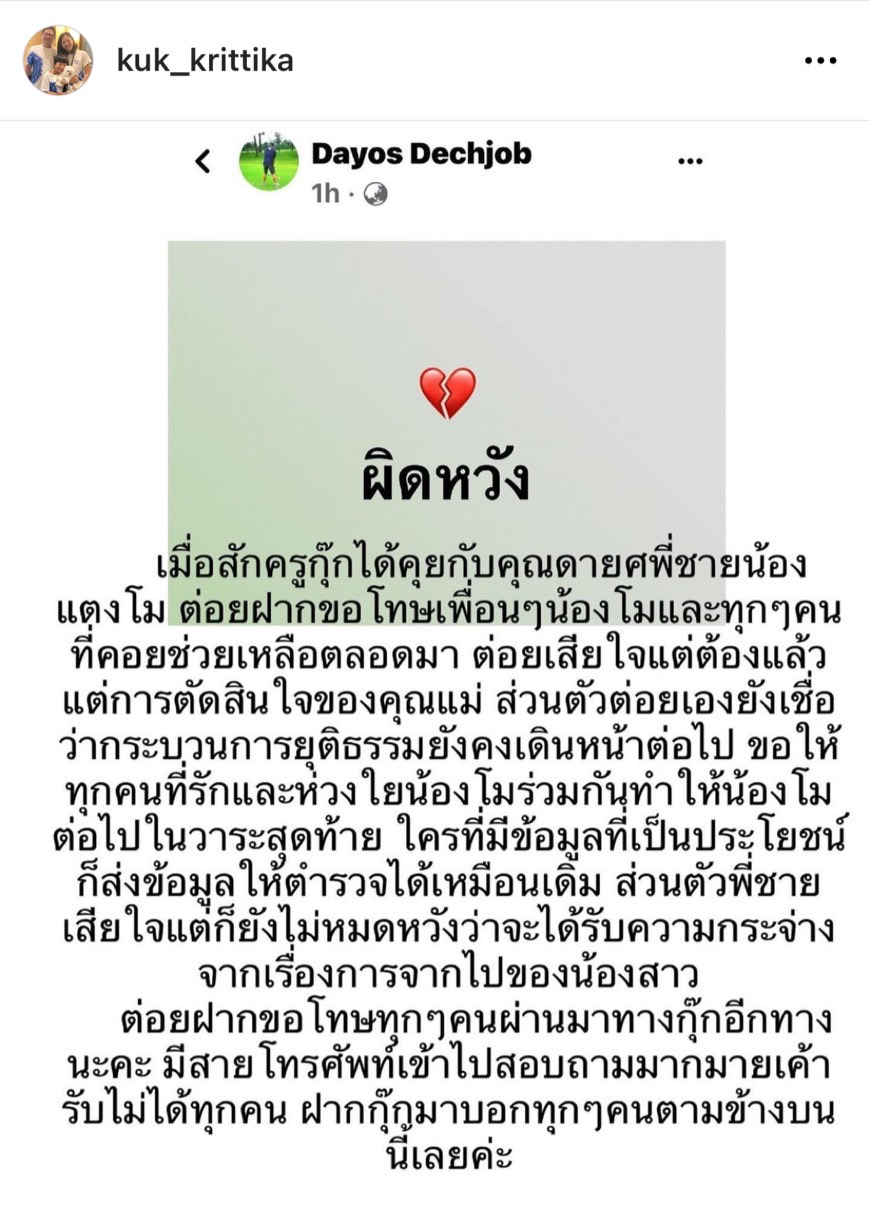
Task: Tap the posted image with the broken heart
Action: (446, 390)
